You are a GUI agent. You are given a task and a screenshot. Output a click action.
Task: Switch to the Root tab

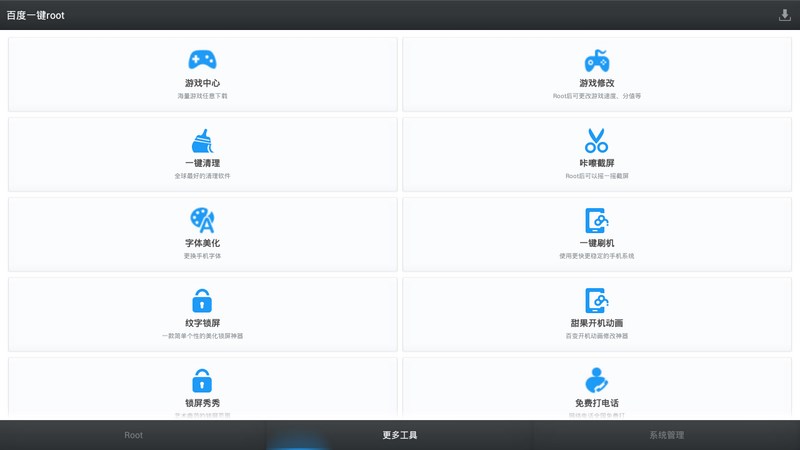coord(133,435)
